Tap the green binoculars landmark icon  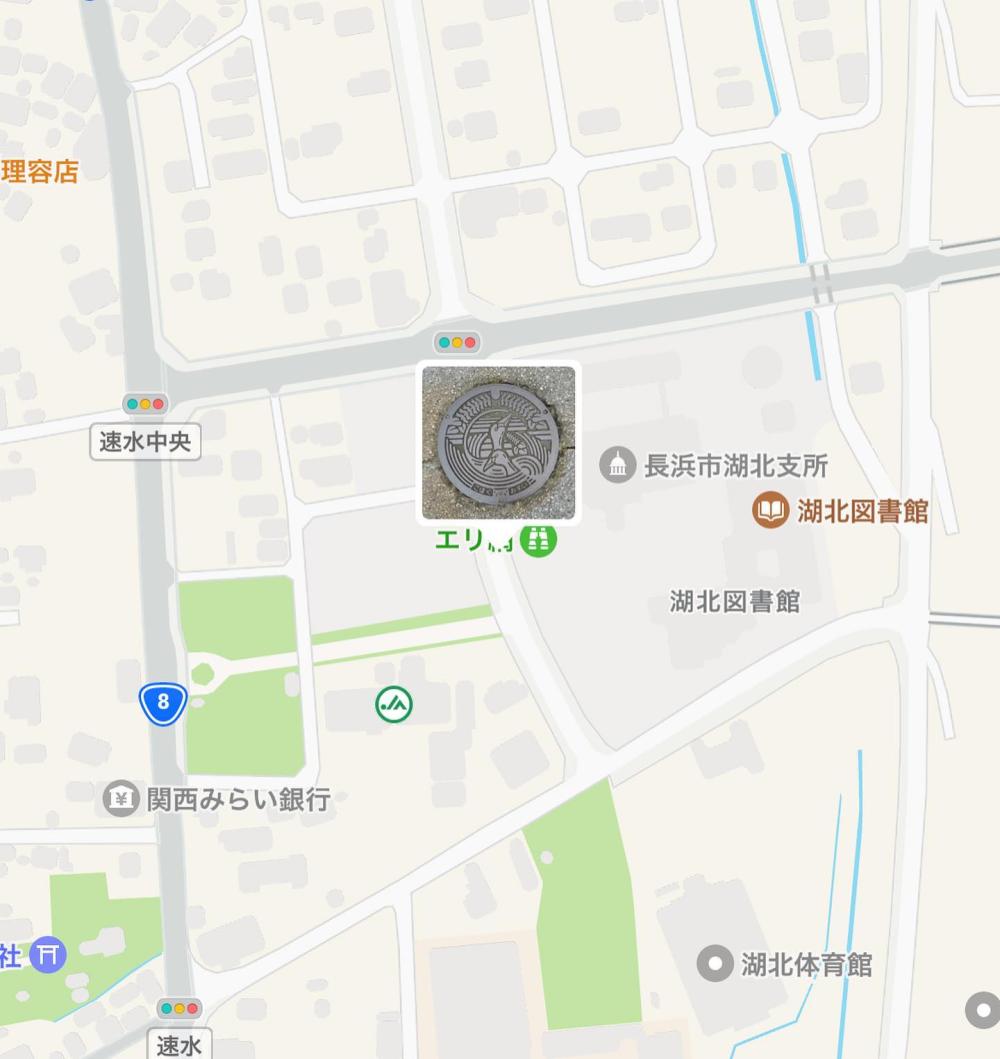(x=538, y=540)
